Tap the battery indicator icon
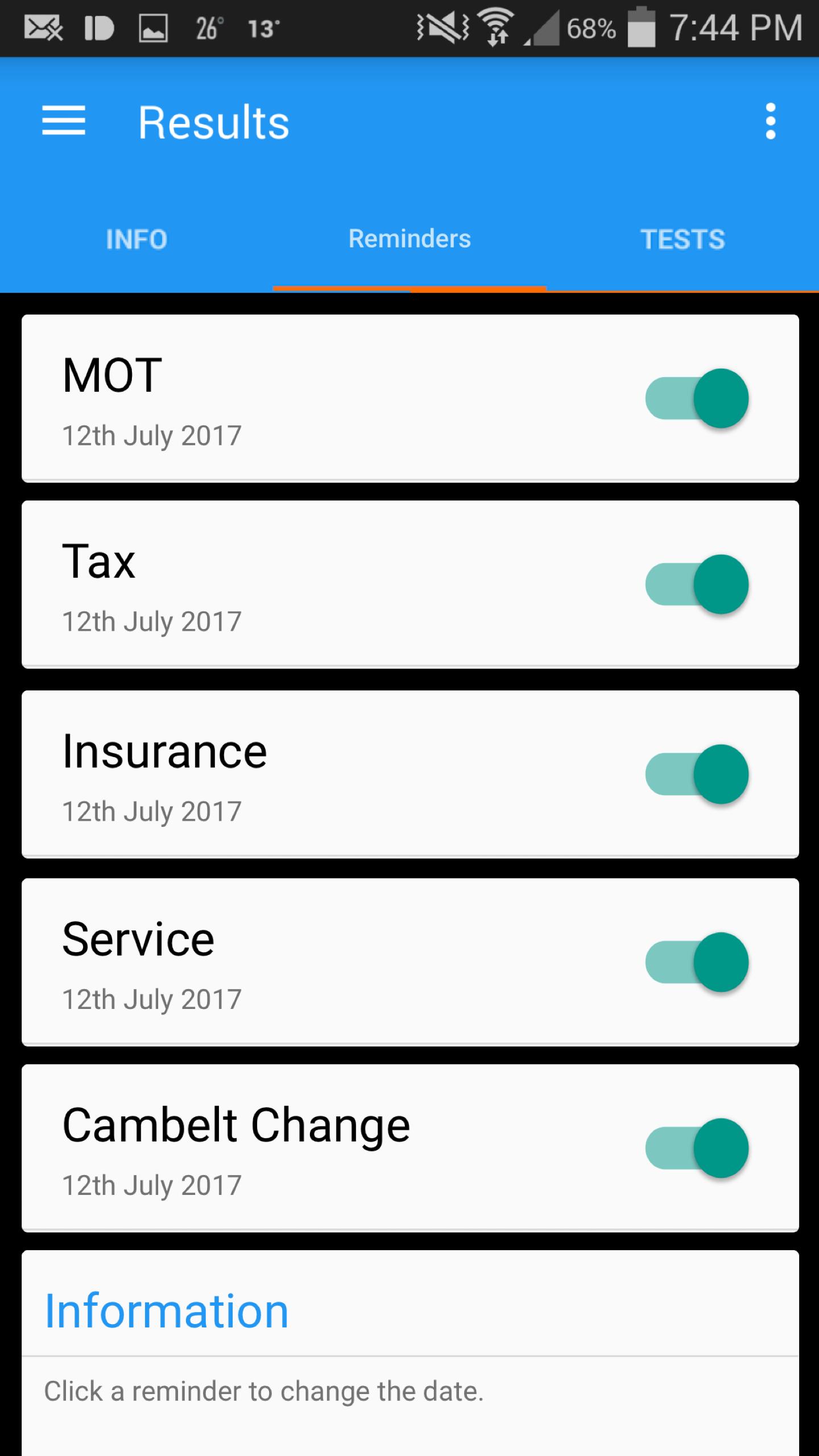Image resolution: width=819 pixels, height=1456 pixels. coord(642,27)
